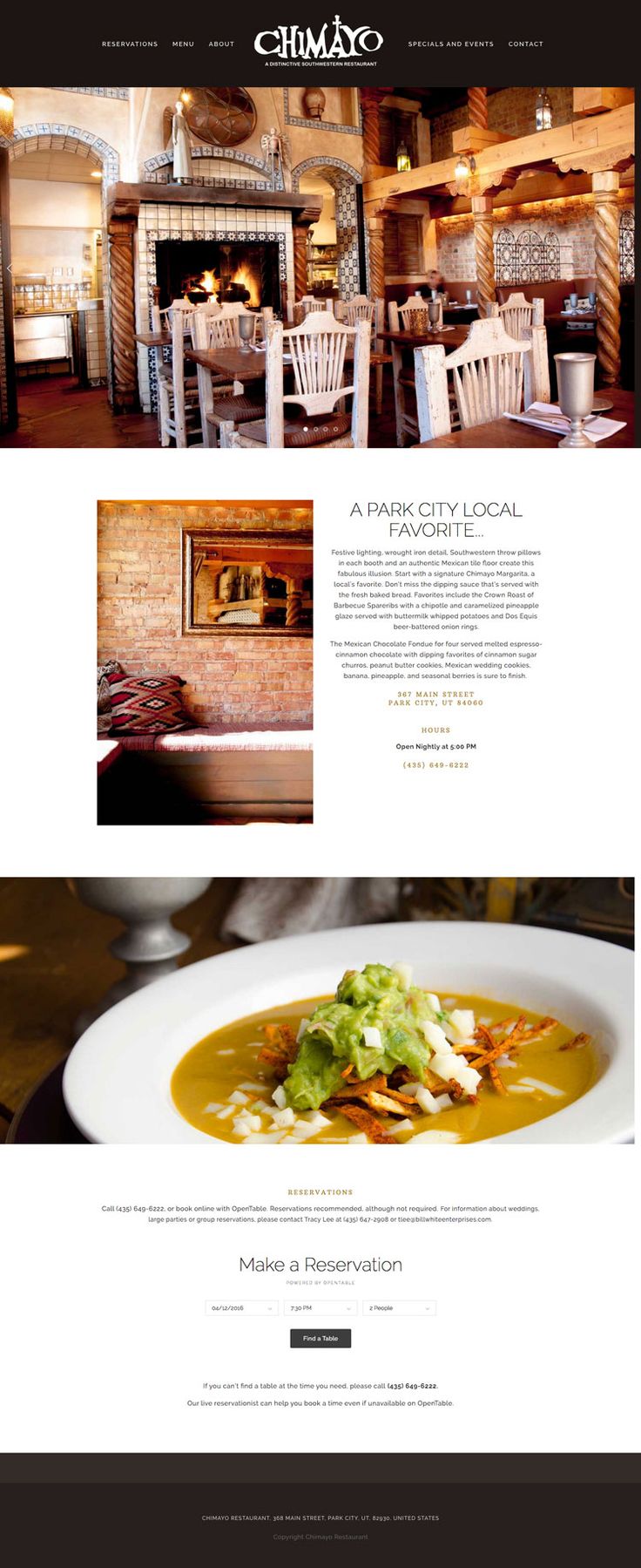This screenshot has width=641, height=1568.
Task: Expand the 7:30 PM time dropdown
Action: (320, 1307)
